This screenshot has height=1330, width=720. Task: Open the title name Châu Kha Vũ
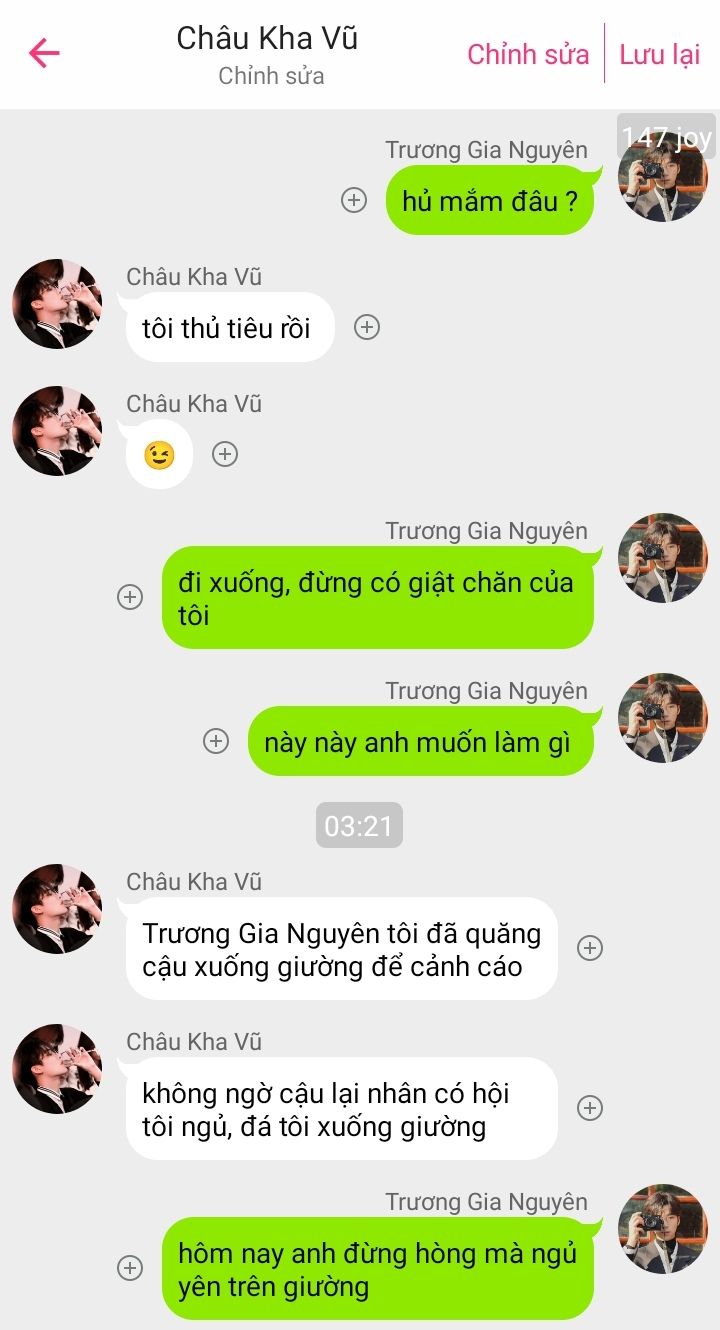267,38
